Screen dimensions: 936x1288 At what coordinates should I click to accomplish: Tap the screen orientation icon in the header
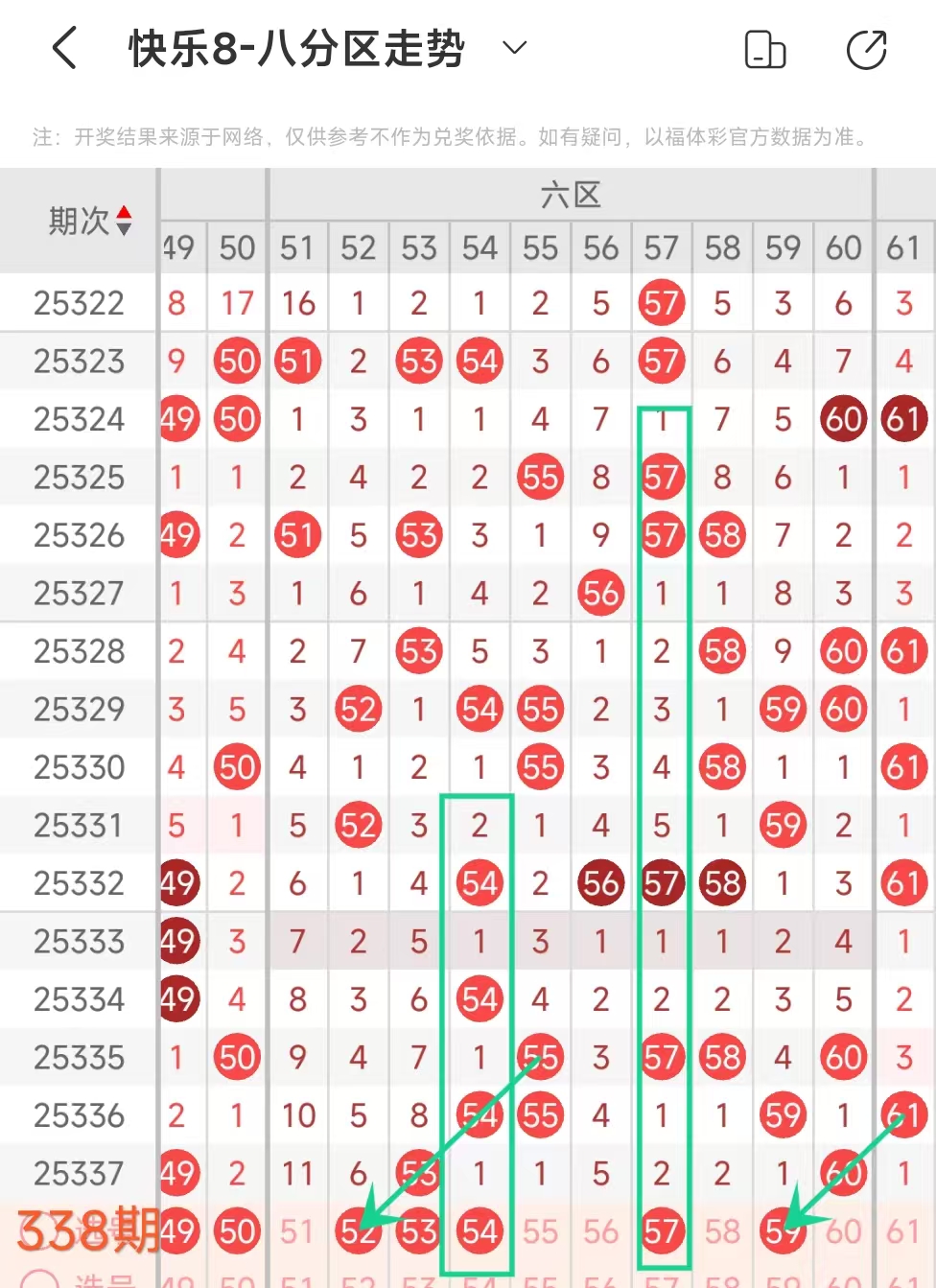point(764,50)
